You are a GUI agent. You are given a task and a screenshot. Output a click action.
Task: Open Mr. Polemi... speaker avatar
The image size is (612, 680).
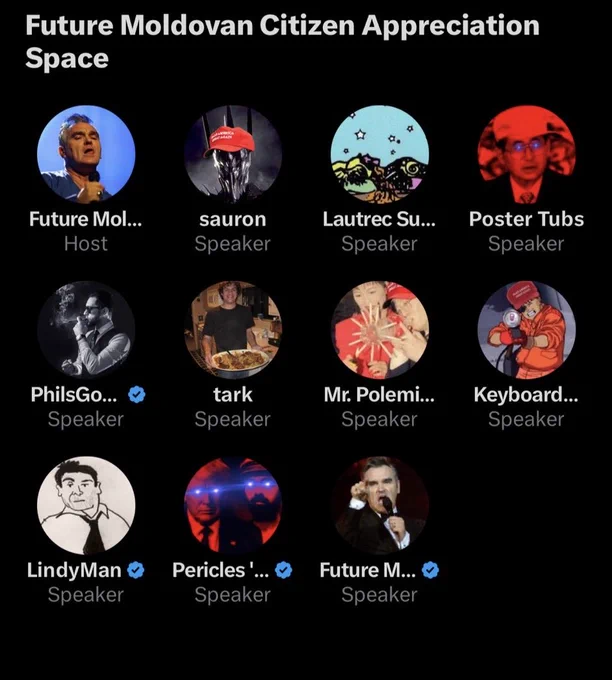tap(379, 329)
